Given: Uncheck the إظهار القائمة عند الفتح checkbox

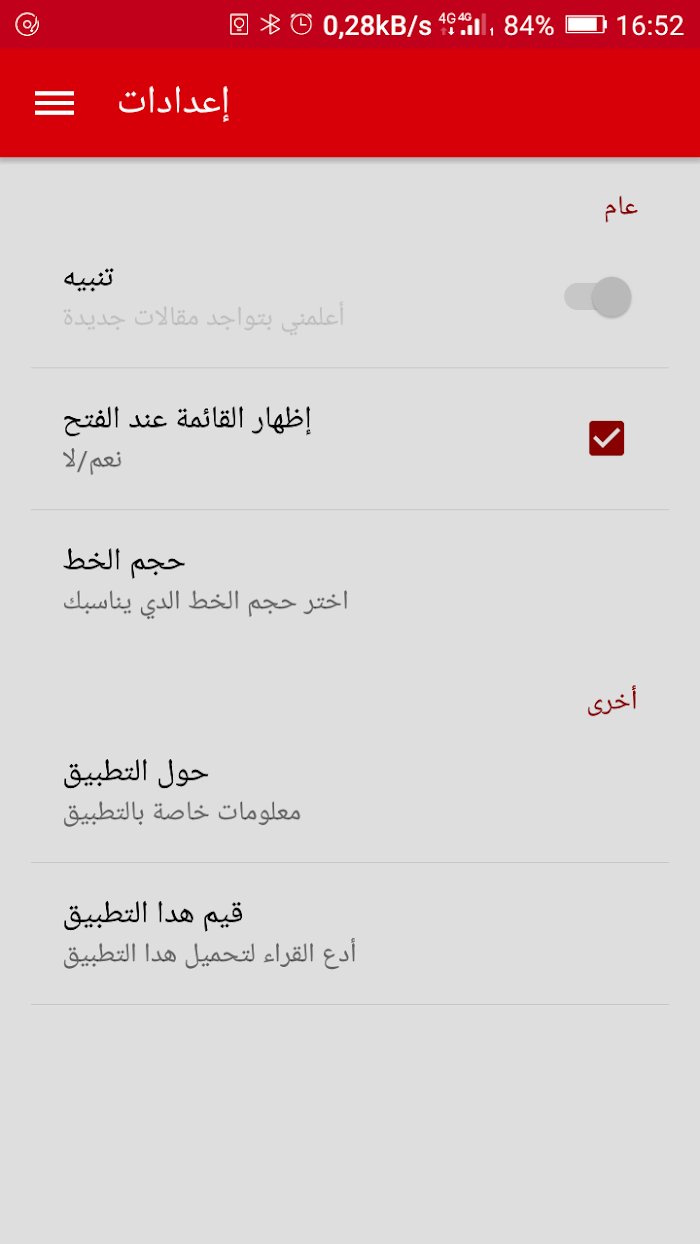Looking at the screenshot, I should pyautogui.click(x=606, y=438).
